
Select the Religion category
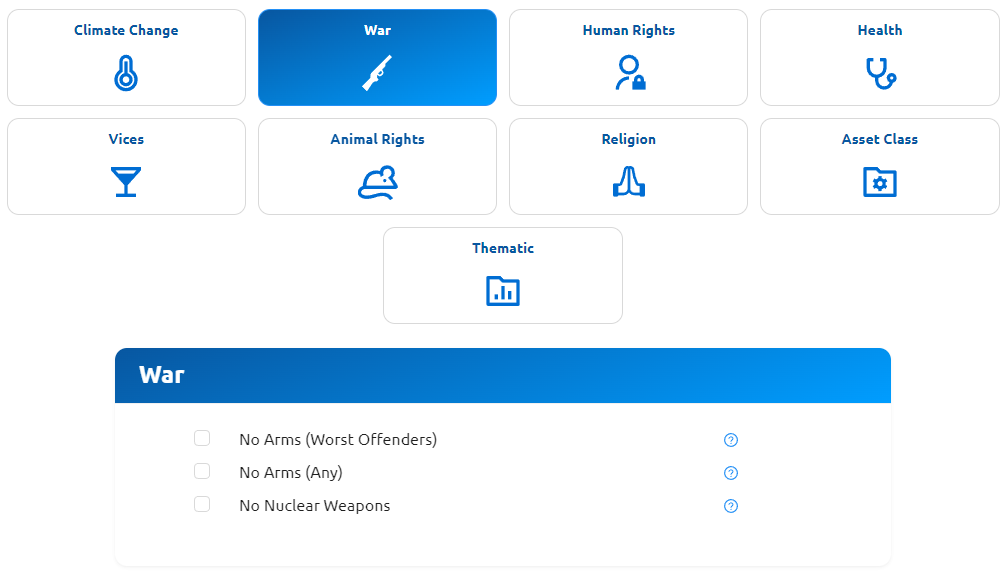click(628, 166)
